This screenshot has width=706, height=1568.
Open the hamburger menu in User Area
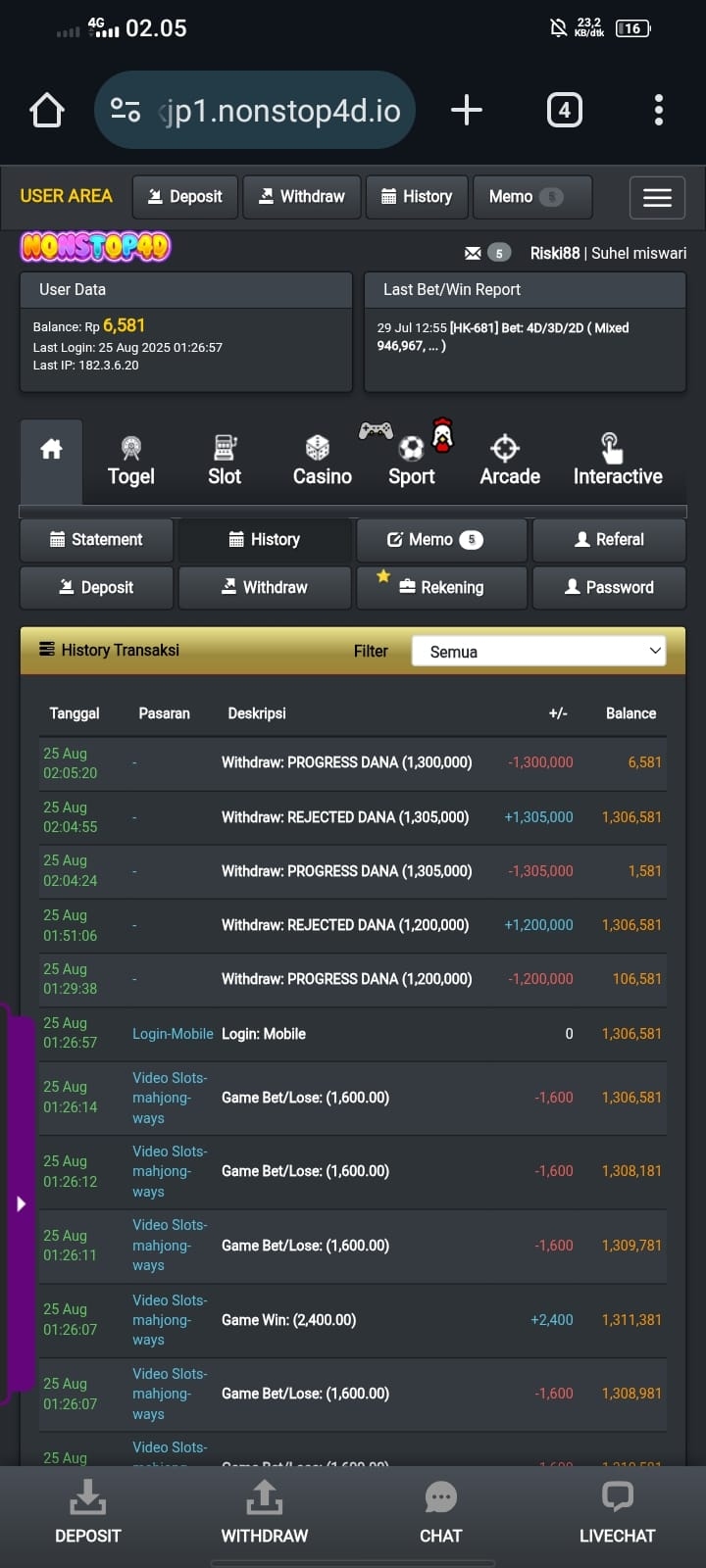click(x=656, y=197)
